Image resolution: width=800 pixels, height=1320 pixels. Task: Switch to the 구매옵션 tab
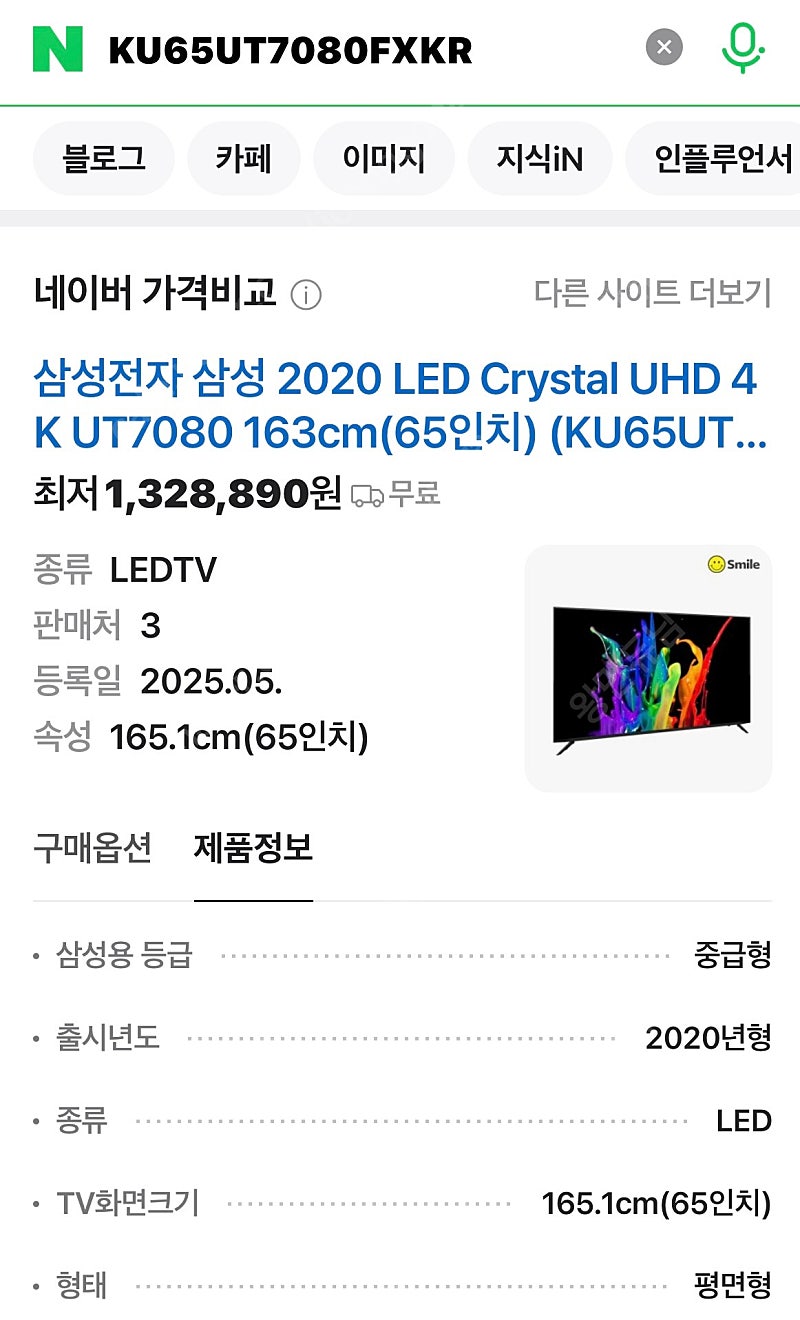[93, 848]
